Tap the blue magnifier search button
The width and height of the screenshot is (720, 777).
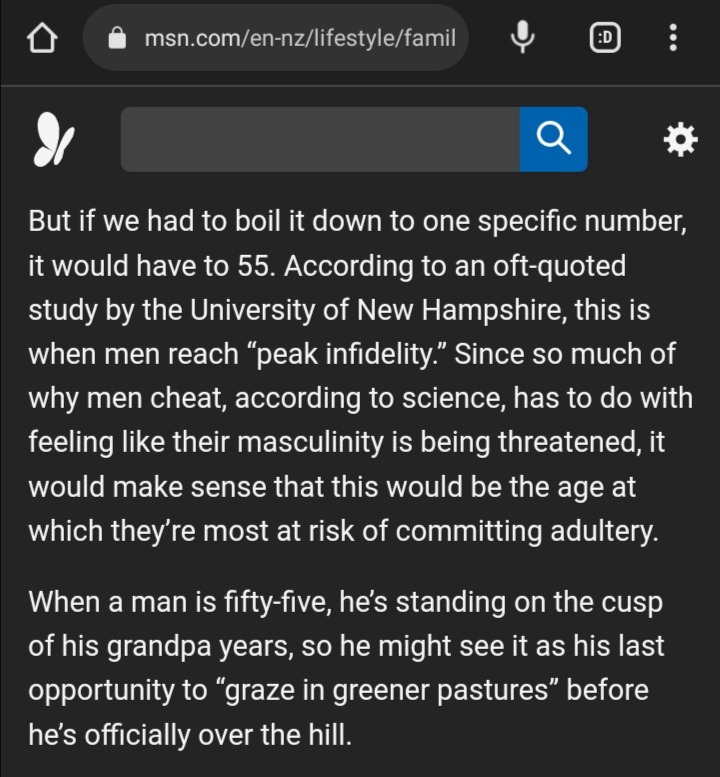click(553, 140)
